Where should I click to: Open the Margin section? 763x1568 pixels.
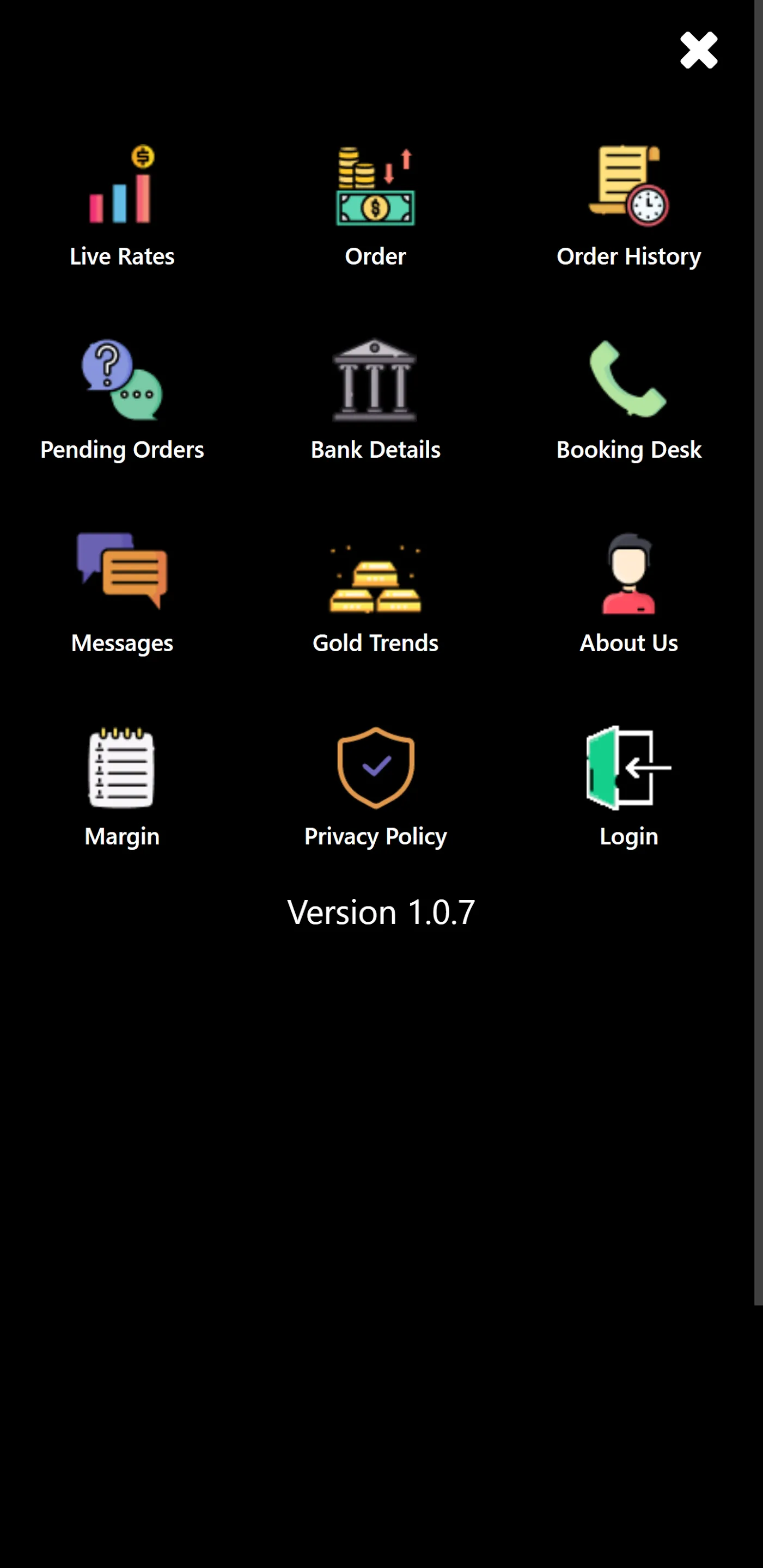pyautogui.click(x=122, y=786)
